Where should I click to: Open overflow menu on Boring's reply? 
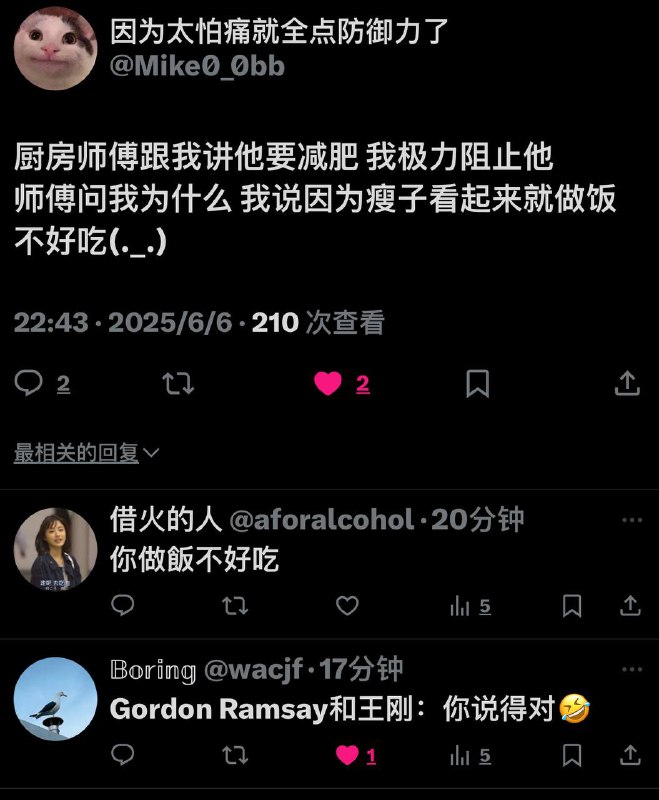point(631,669)
